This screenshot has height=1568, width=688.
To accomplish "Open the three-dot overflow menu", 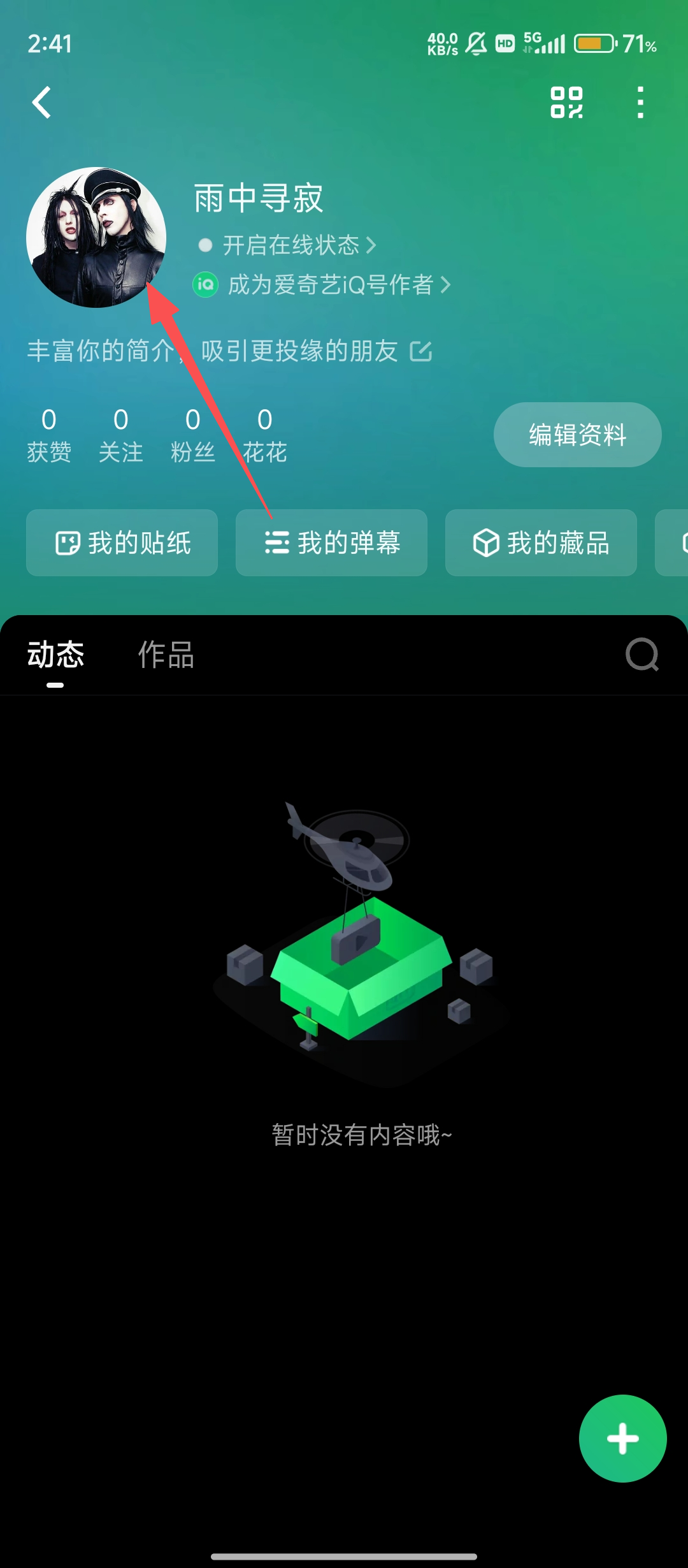I will click(x=640, y=103).
